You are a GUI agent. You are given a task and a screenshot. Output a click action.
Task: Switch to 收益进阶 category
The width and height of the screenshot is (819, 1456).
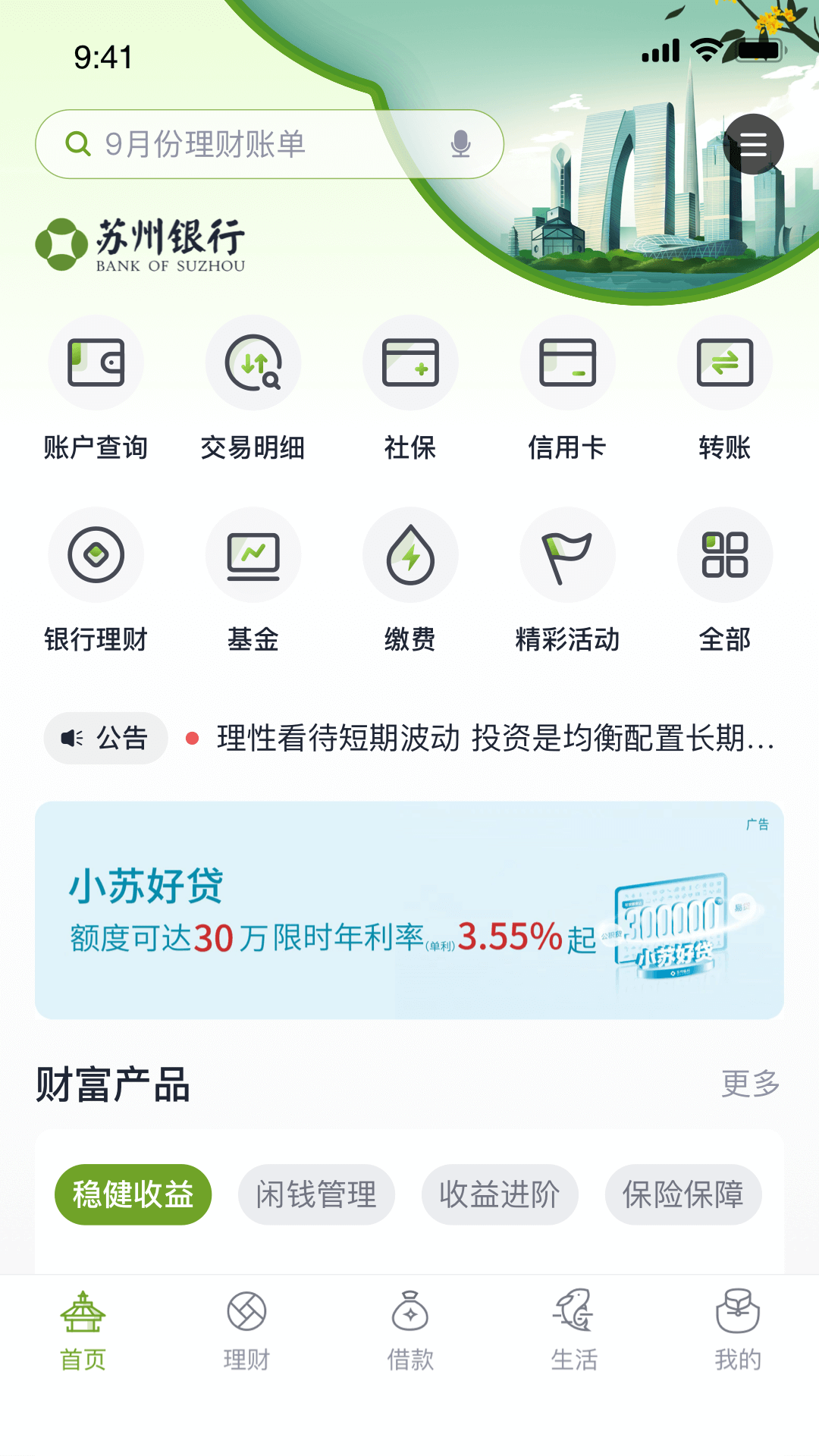click(x=500, y=1194)
